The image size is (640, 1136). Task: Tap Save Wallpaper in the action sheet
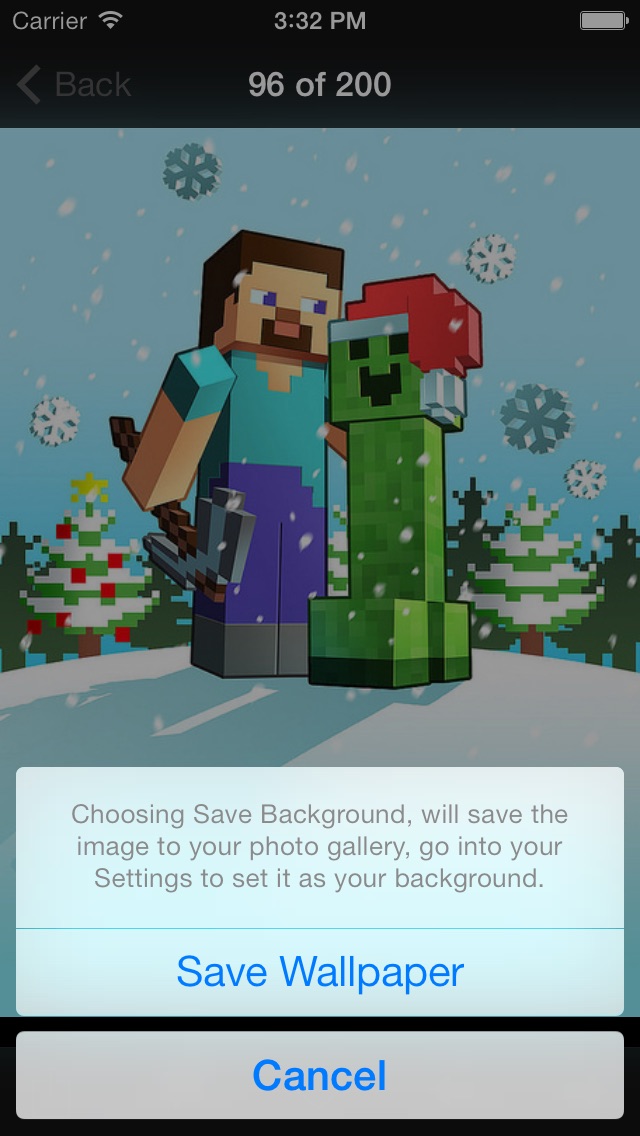[320, 972]
